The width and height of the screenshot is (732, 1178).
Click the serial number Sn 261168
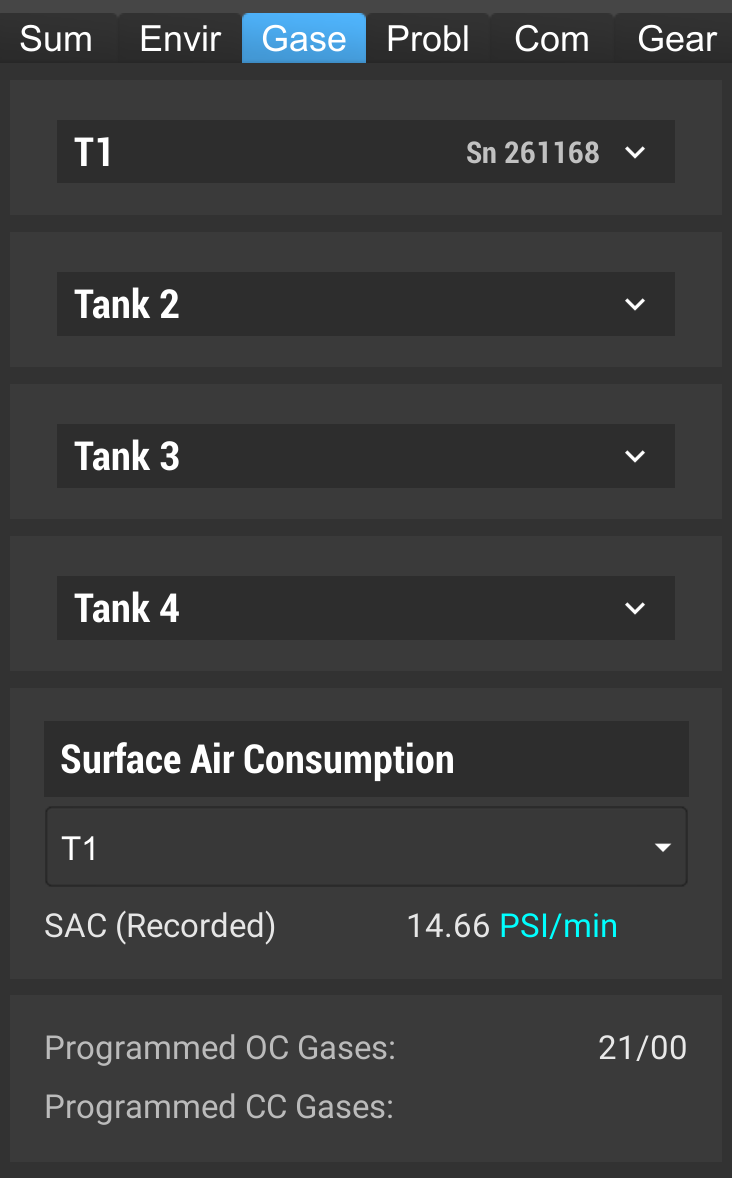(532, 153)
